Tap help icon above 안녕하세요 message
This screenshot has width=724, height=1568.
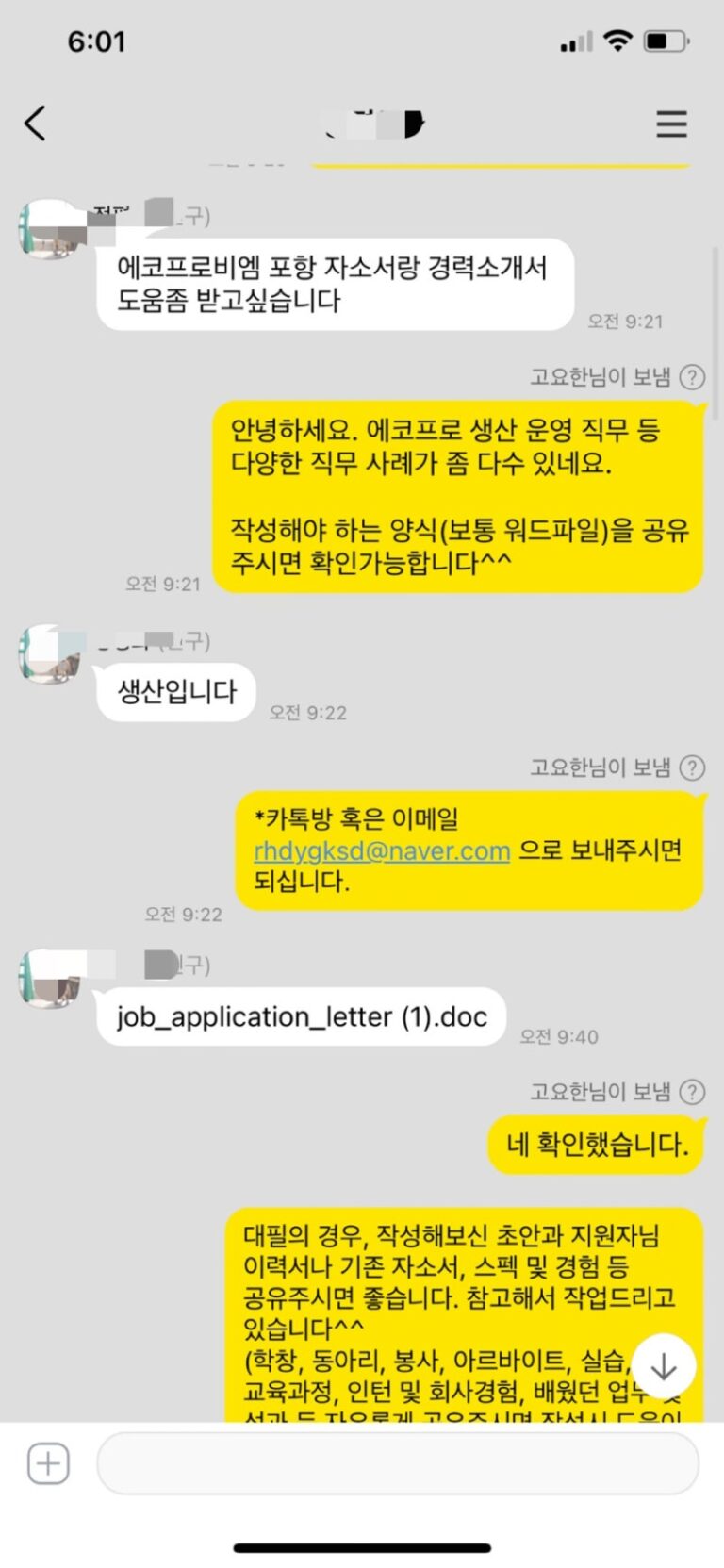pyautogui.click(x=693, y=378)
